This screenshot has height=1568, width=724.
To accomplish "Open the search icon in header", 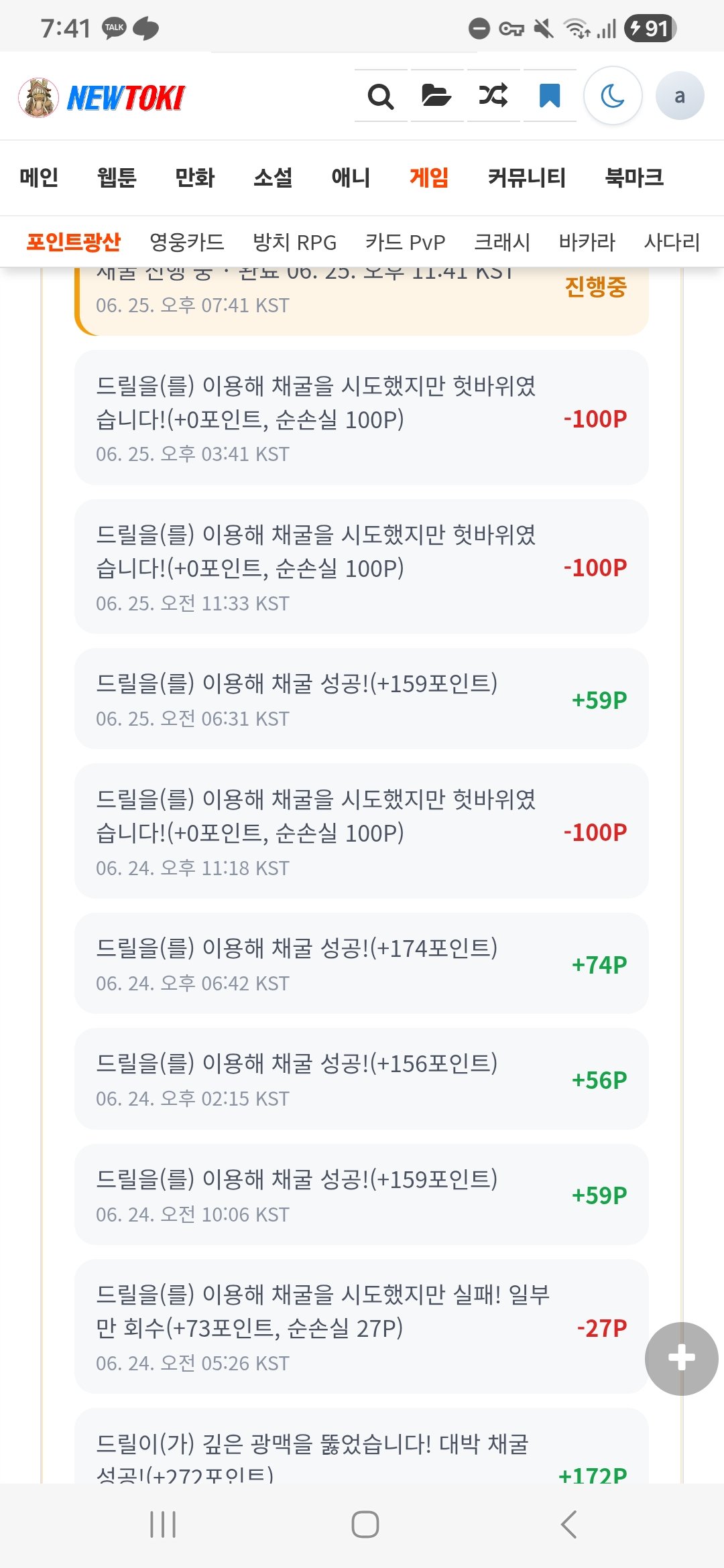I will 381,96.
